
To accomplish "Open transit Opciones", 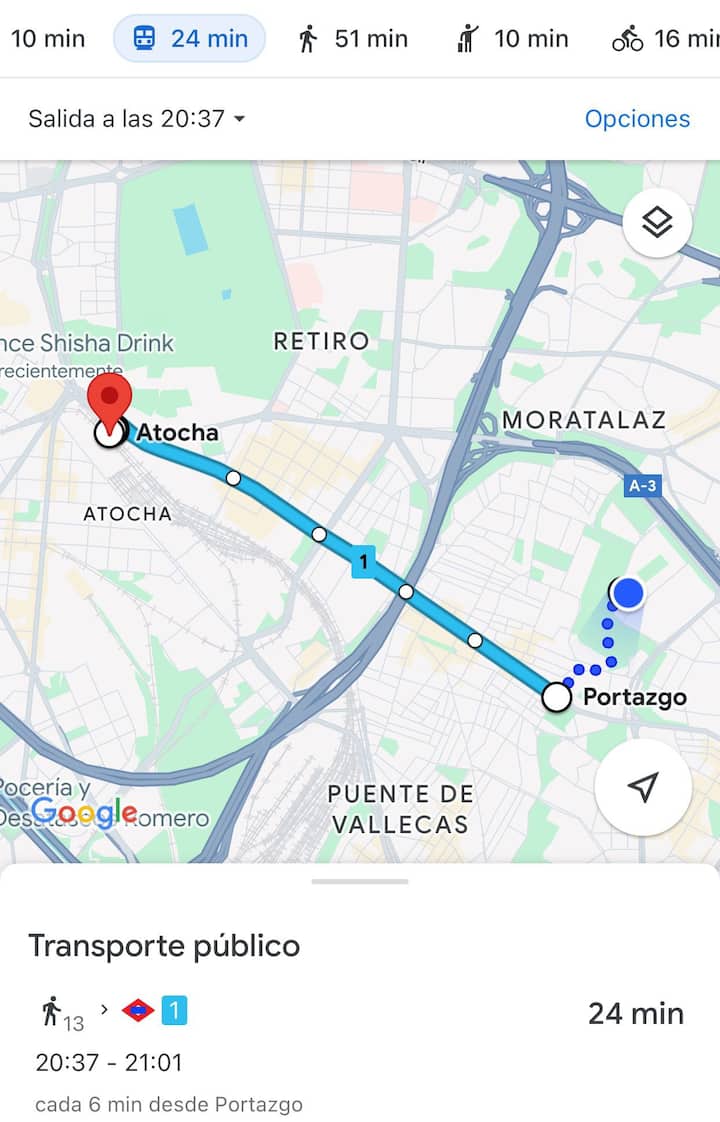I will pos(637,119).
